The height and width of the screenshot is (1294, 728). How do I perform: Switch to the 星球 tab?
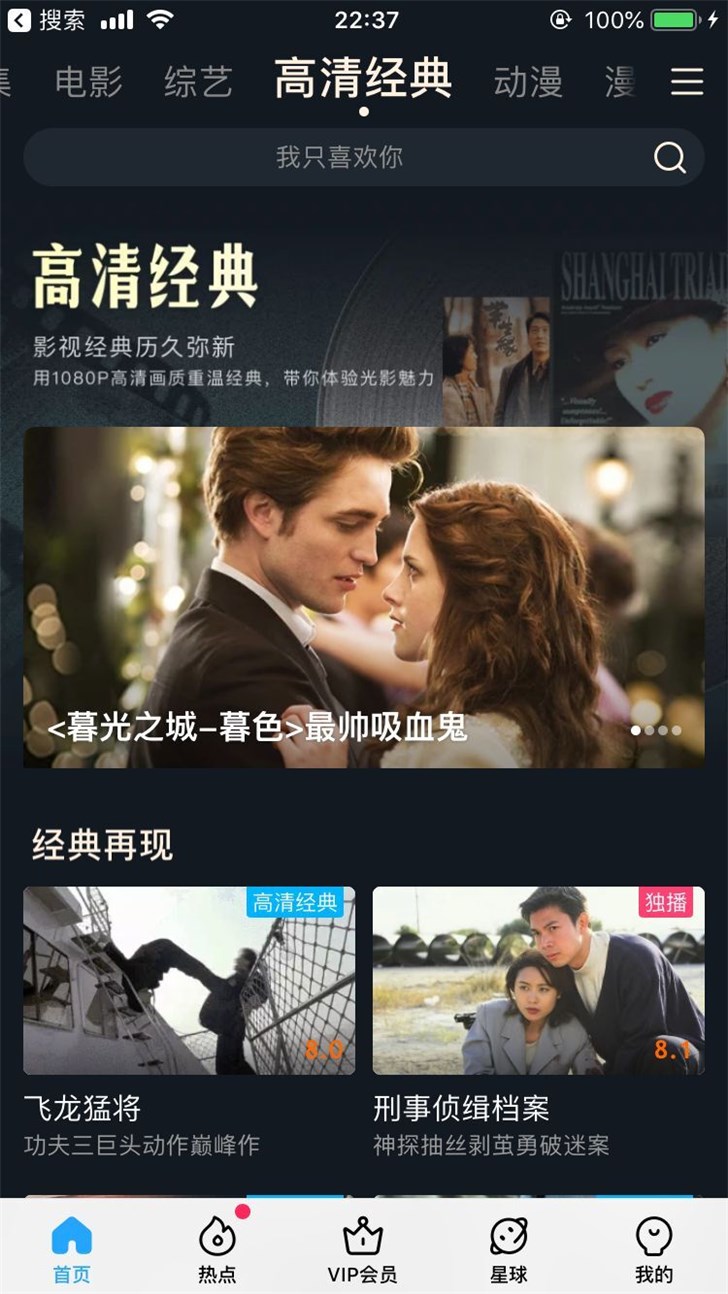[508, 1250]
